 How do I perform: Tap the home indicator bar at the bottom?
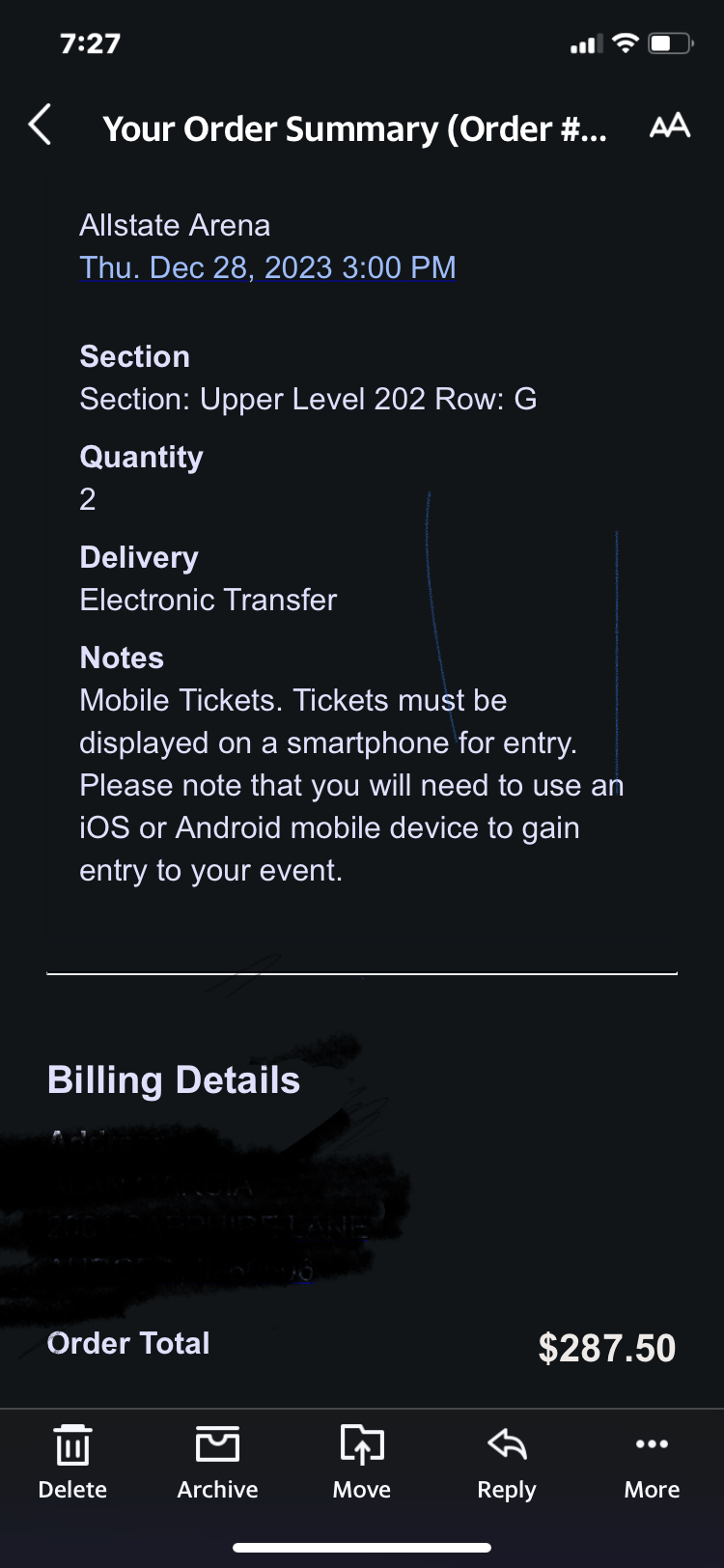tap(362, 1546)
